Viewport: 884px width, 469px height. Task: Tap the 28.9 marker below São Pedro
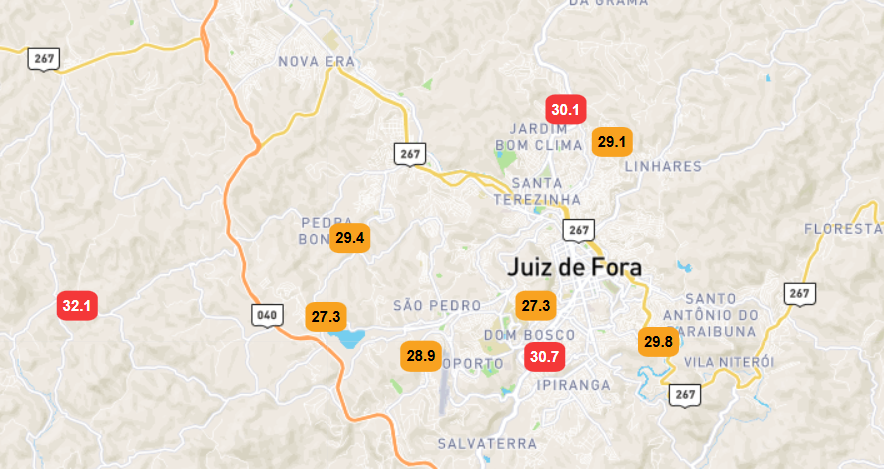pos(421,355)
